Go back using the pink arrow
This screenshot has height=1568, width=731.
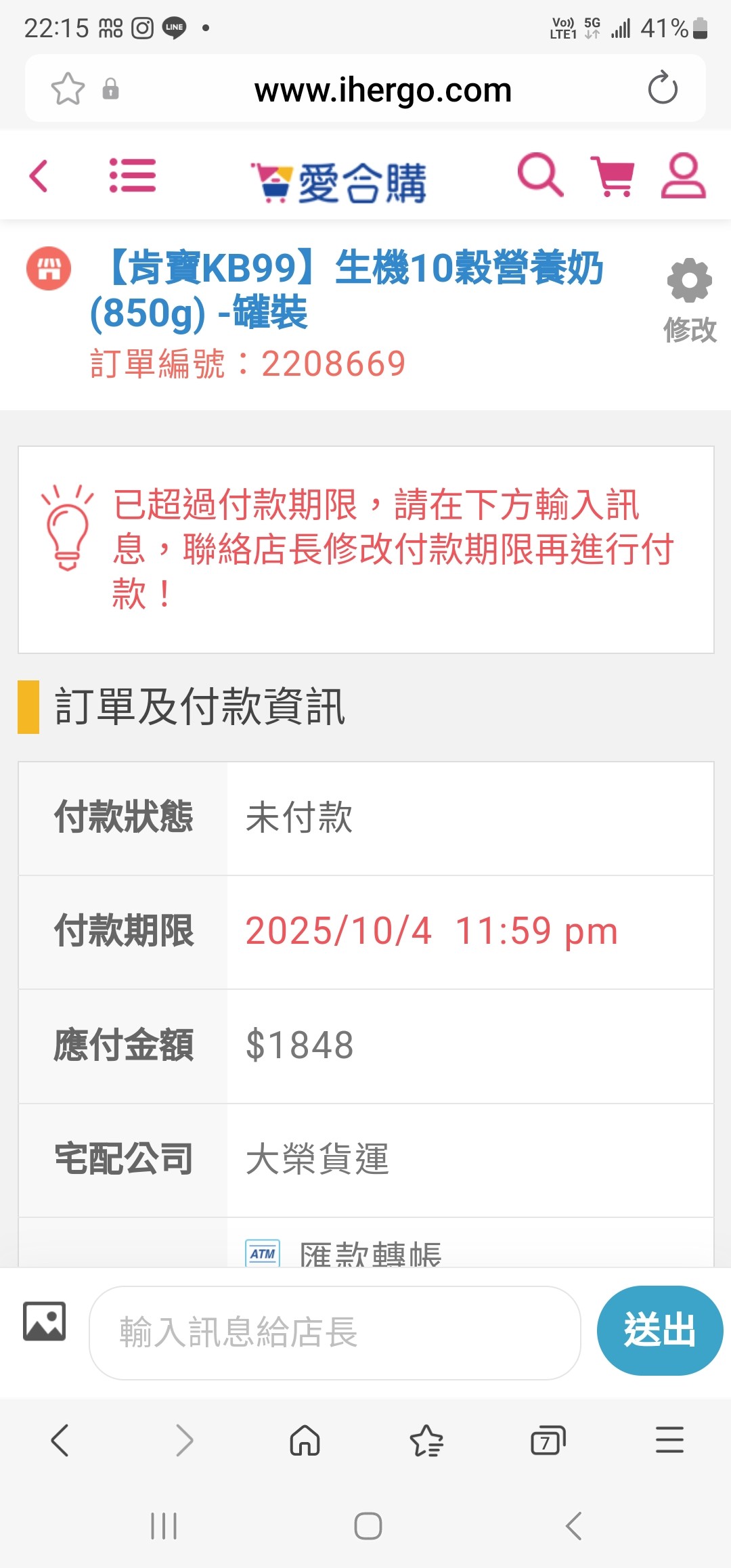pyautogui.click(x=39, y=177)
